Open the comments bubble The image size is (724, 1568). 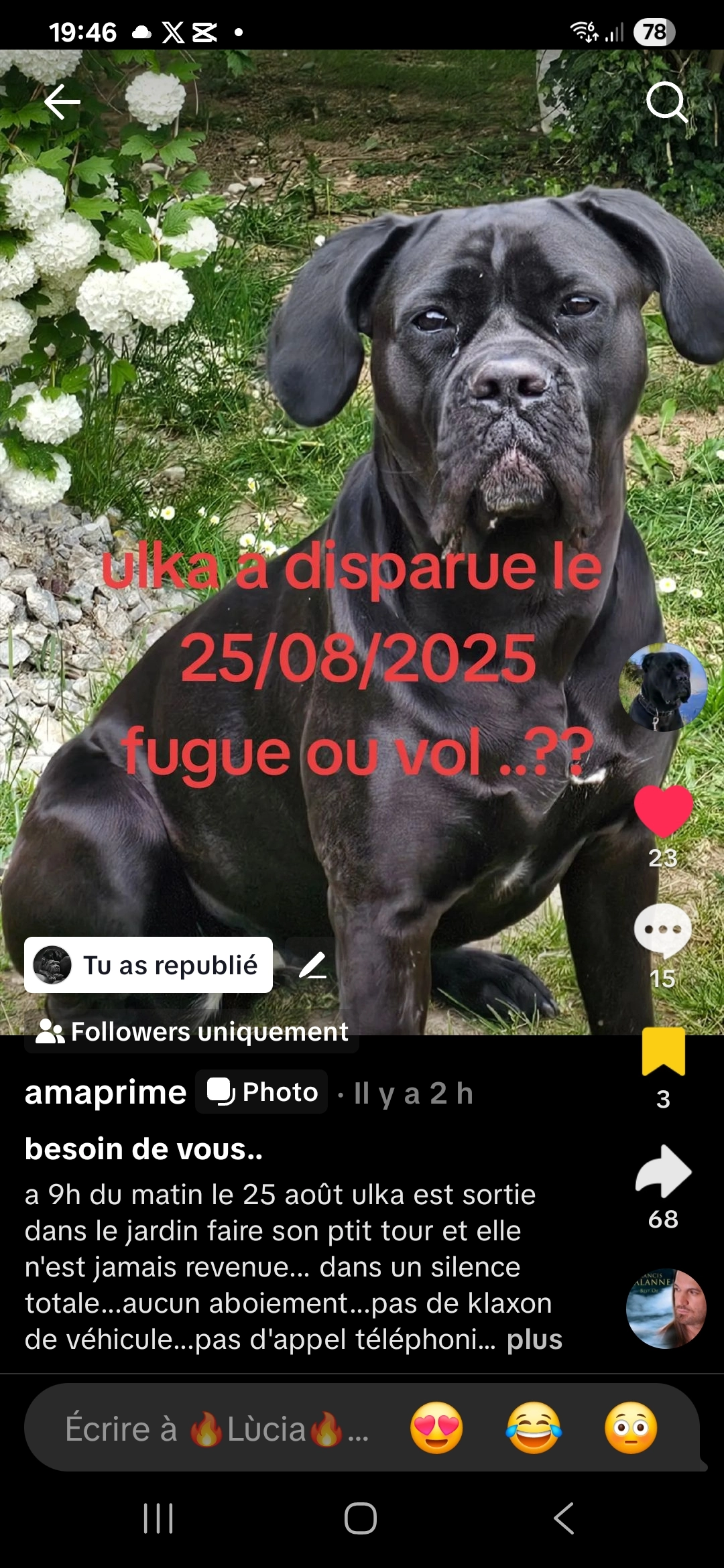click(x=663, y=930)
